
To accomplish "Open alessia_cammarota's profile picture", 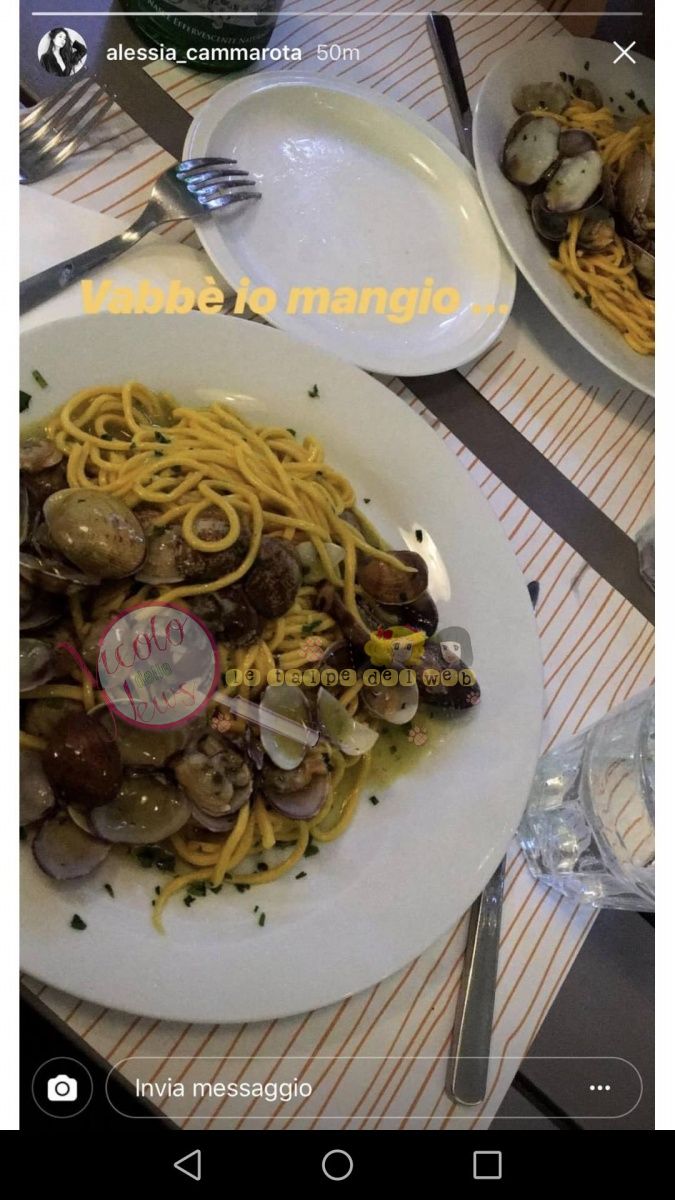I will coord(62,52).
